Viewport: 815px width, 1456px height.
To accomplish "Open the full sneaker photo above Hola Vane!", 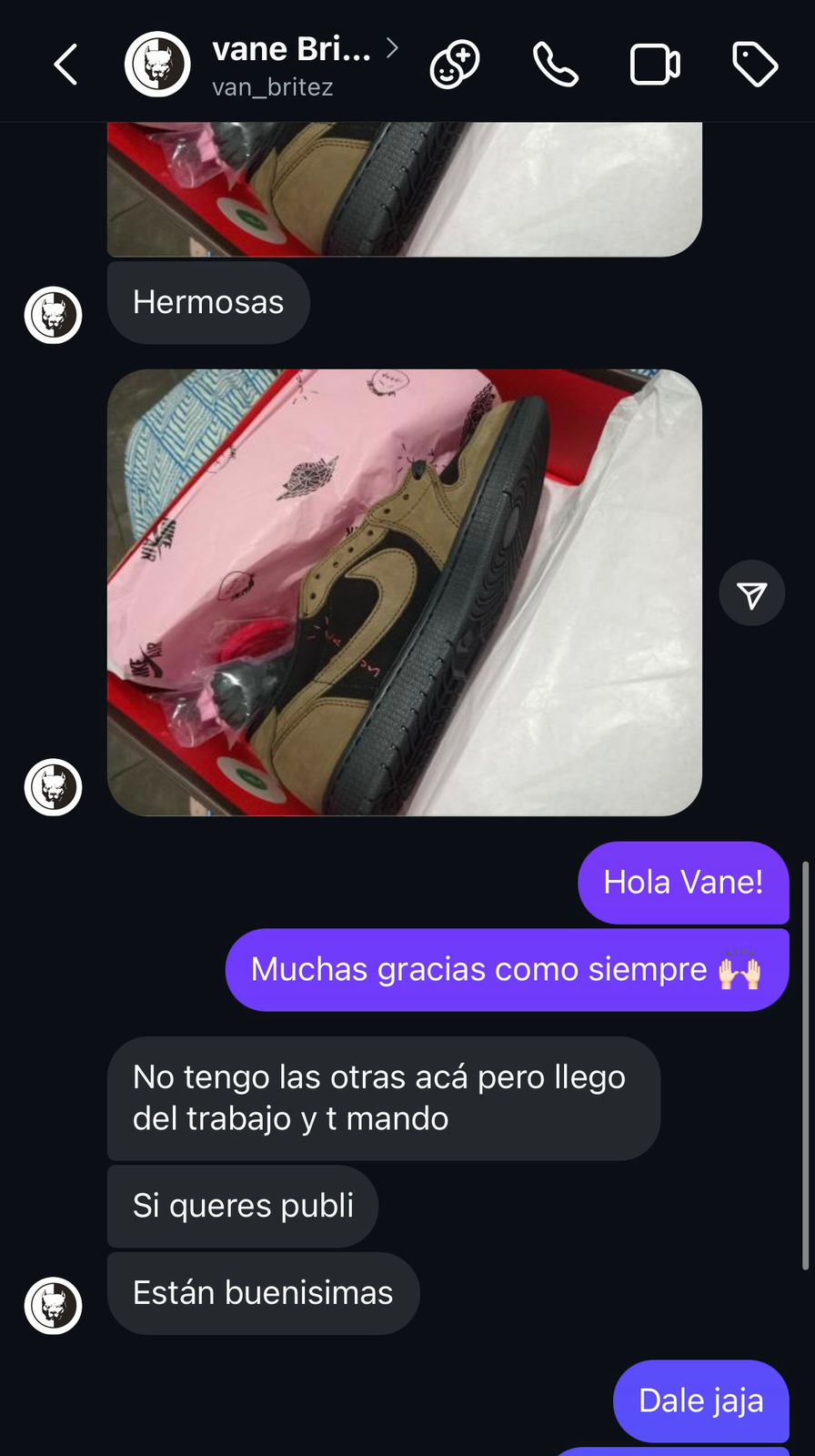I will pyautogui.click(x=404, y=592).
